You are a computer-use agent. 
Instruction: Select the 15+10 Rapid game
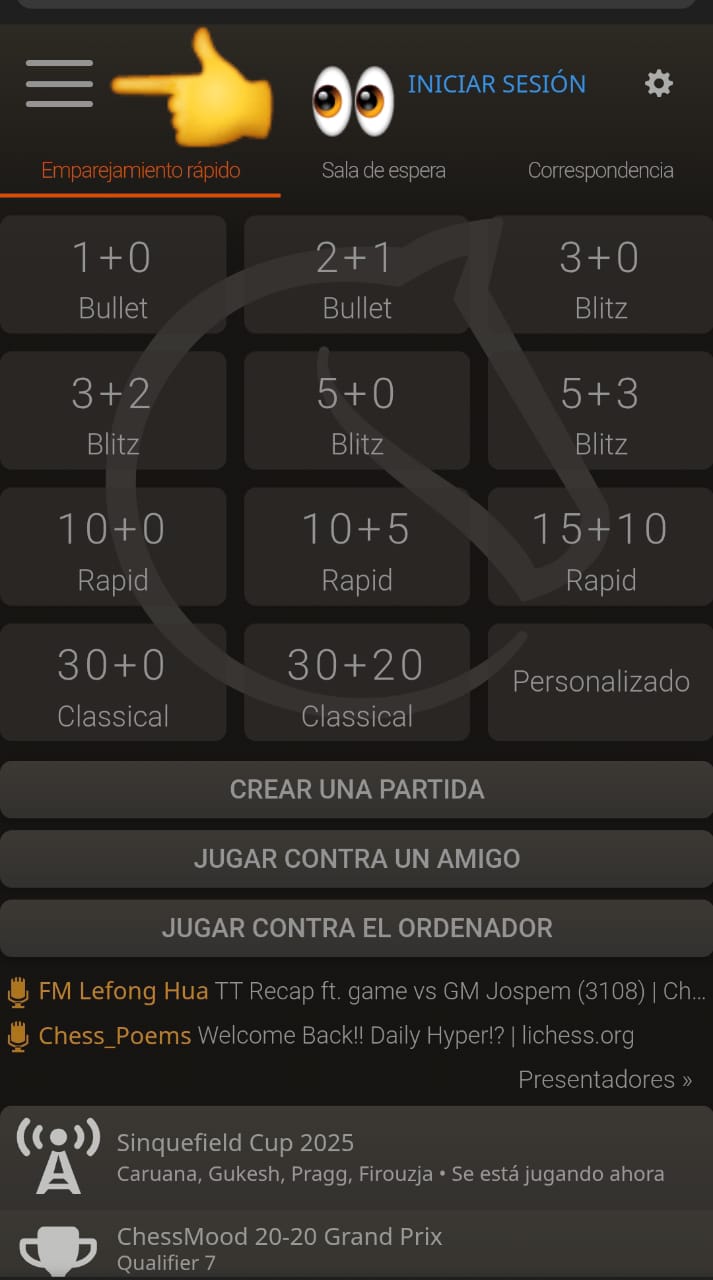(x=600, y=547)
